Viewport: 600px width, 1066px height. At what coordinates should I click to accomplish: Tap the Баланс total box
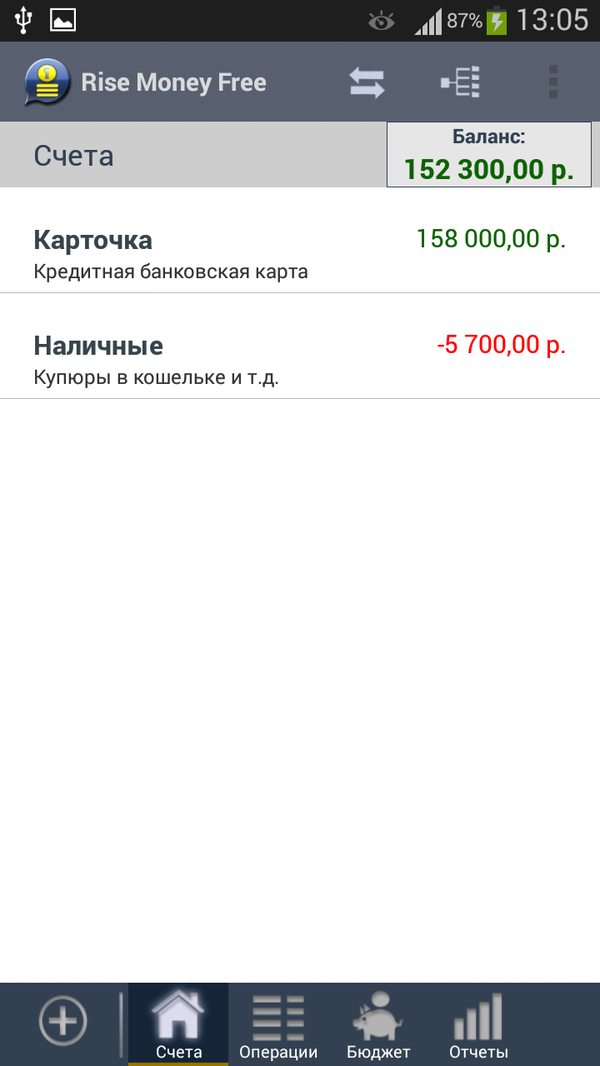pos(489,155)
